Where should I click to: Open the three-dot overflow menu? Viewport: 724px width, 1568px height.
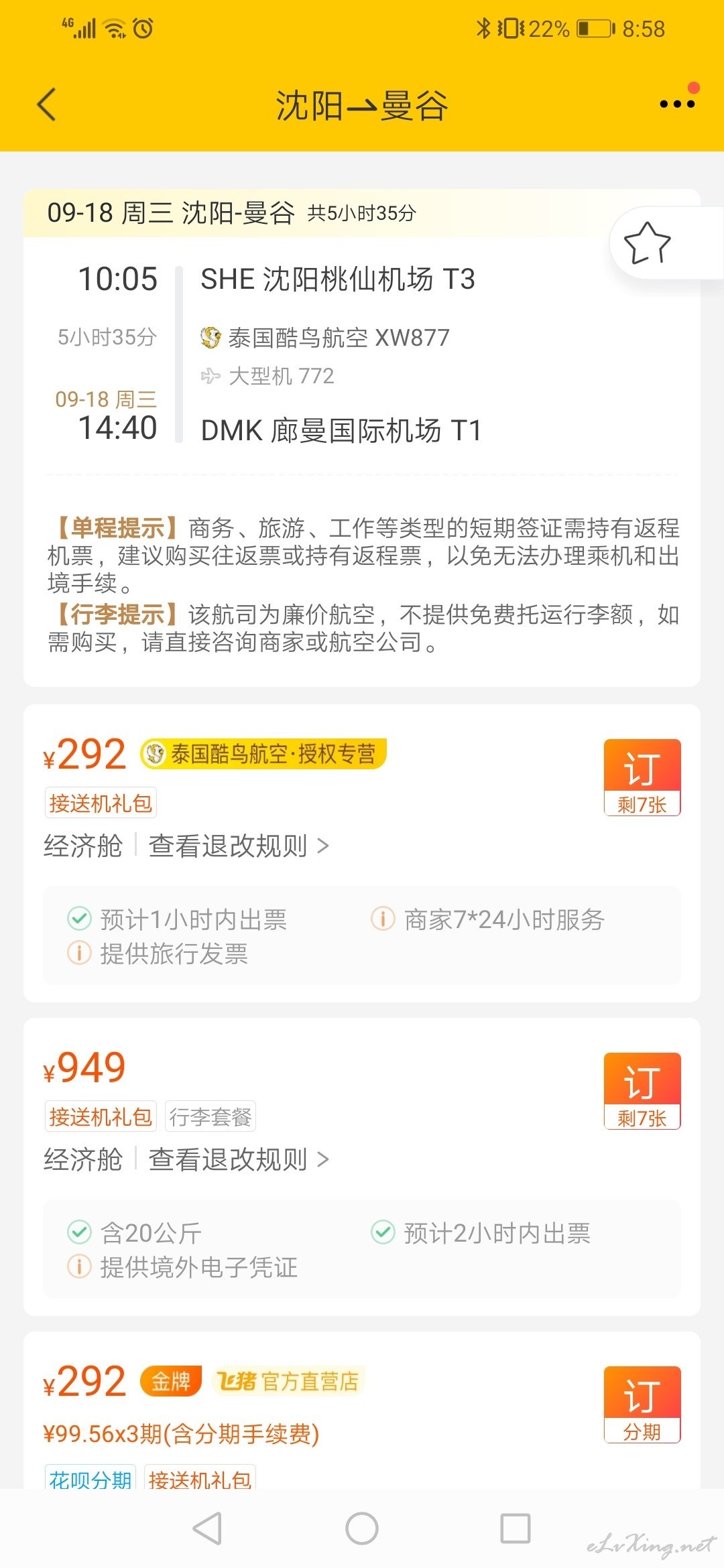click(x=677, y=104)
